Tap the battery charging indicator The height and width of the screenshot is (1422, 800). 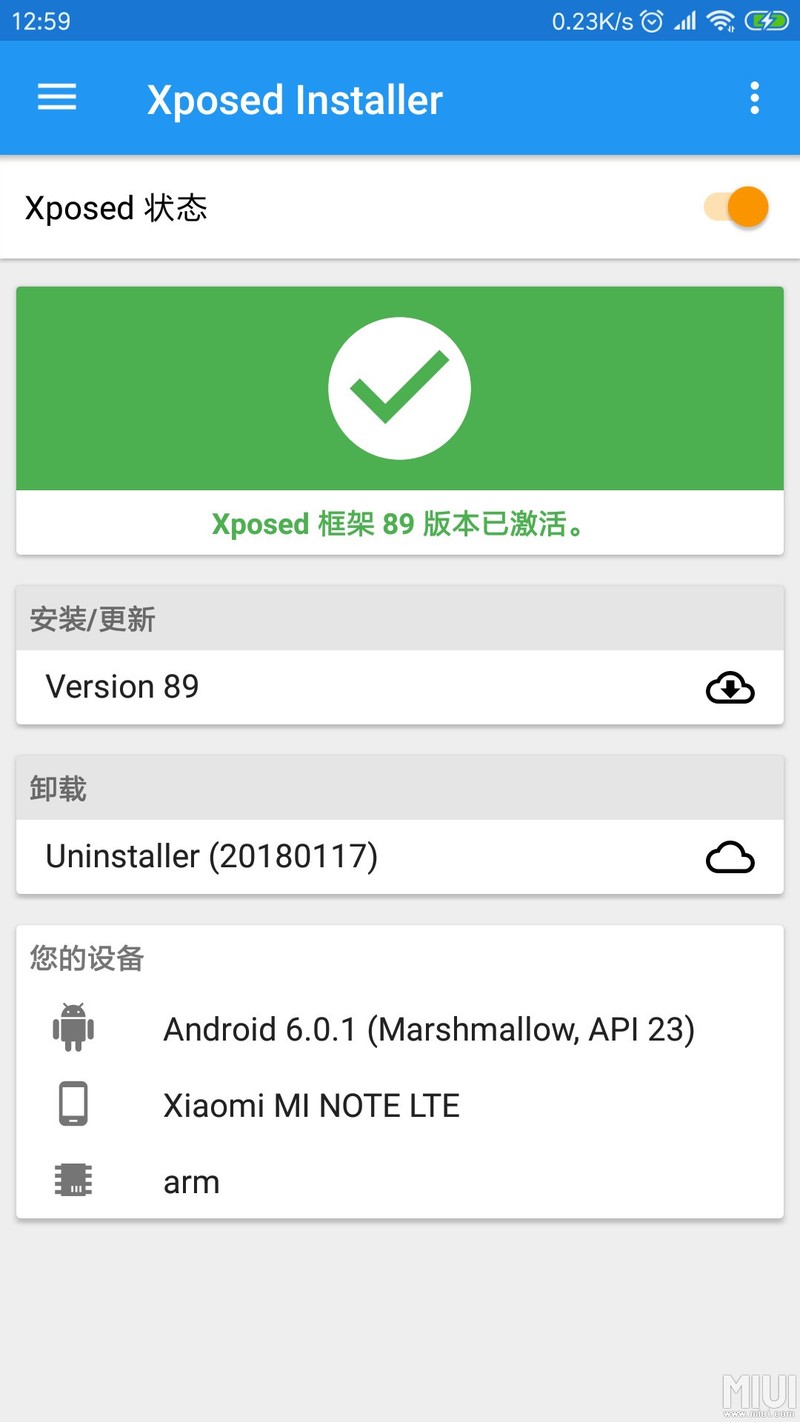click(768, 20)
